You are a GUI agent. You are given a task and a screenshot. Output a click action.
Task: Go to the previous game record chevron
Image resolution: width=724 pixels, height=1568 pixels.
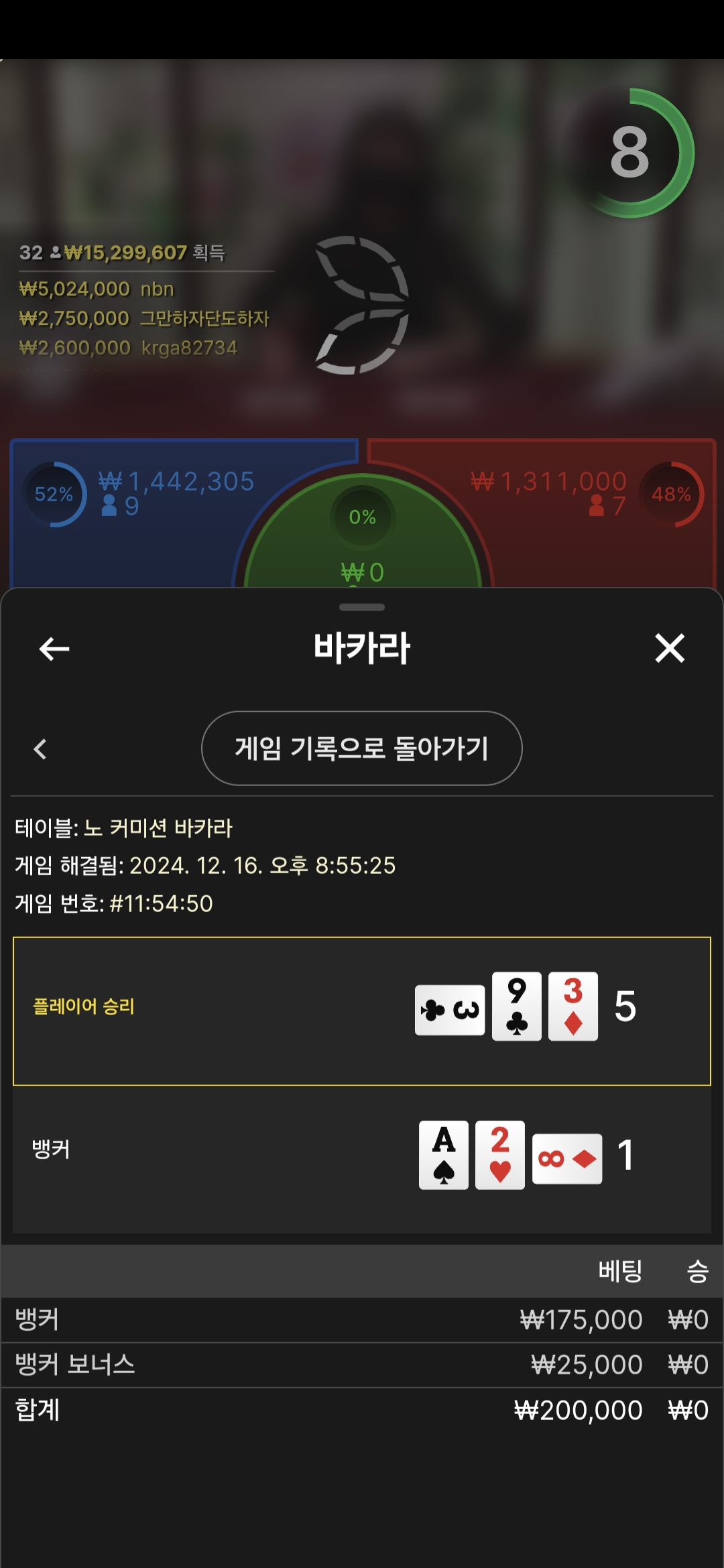coord(40,749)
